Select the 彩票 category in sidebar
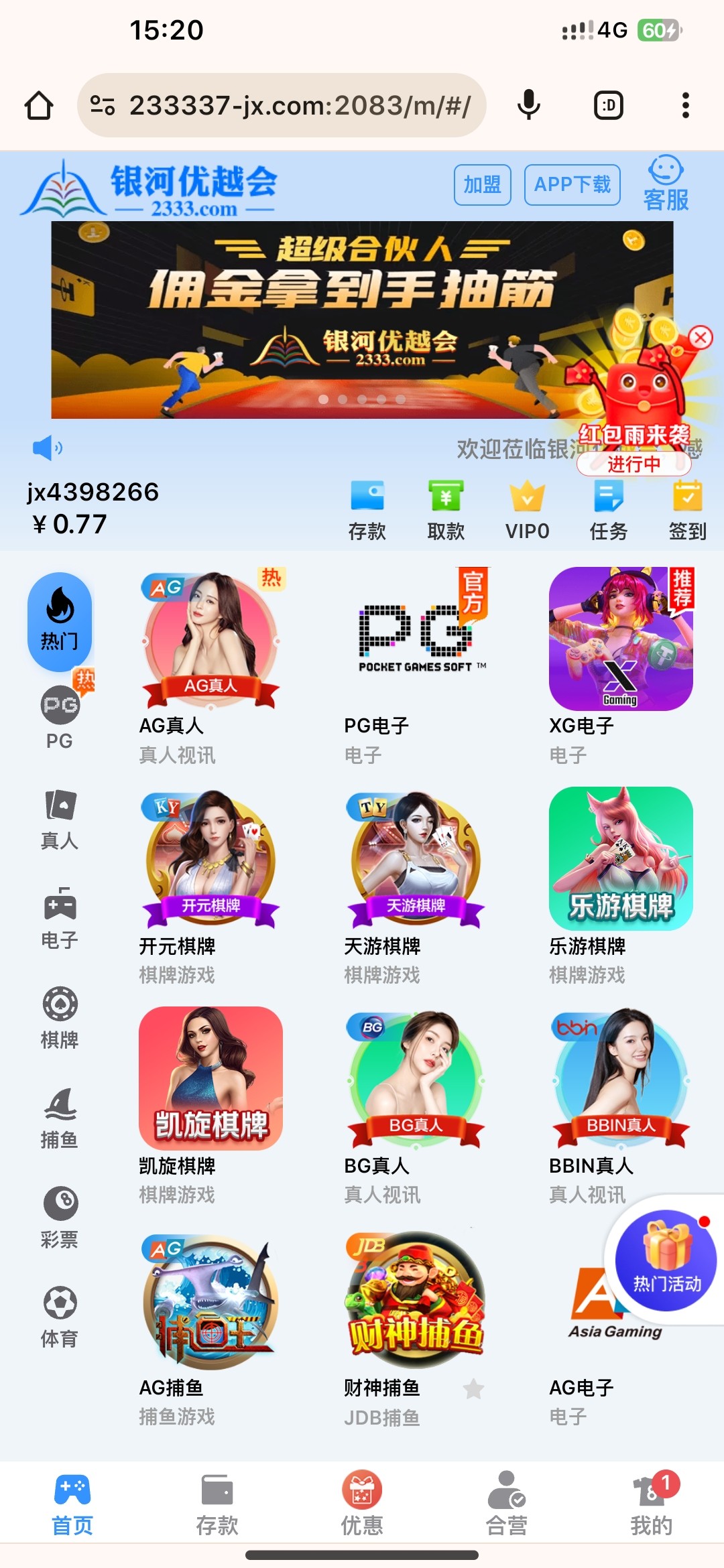 click(60, 1218)
